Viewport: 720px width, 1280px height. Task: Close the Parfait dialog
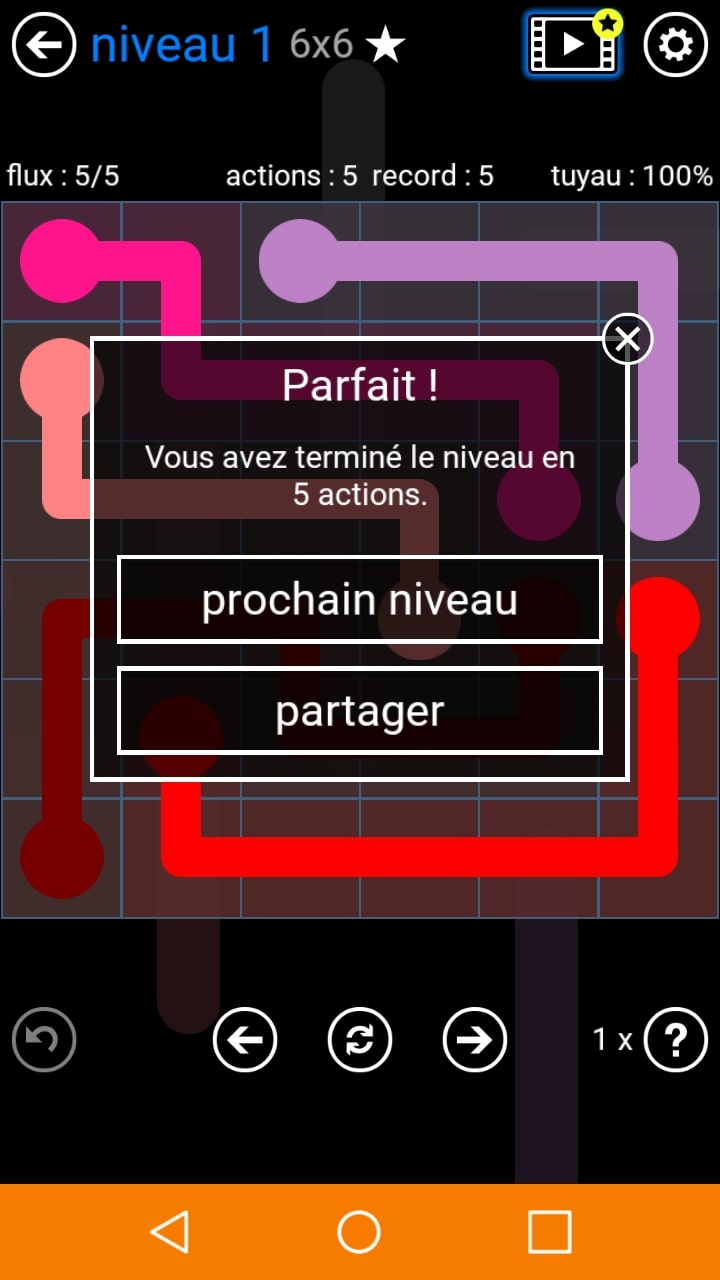point(628,340)
